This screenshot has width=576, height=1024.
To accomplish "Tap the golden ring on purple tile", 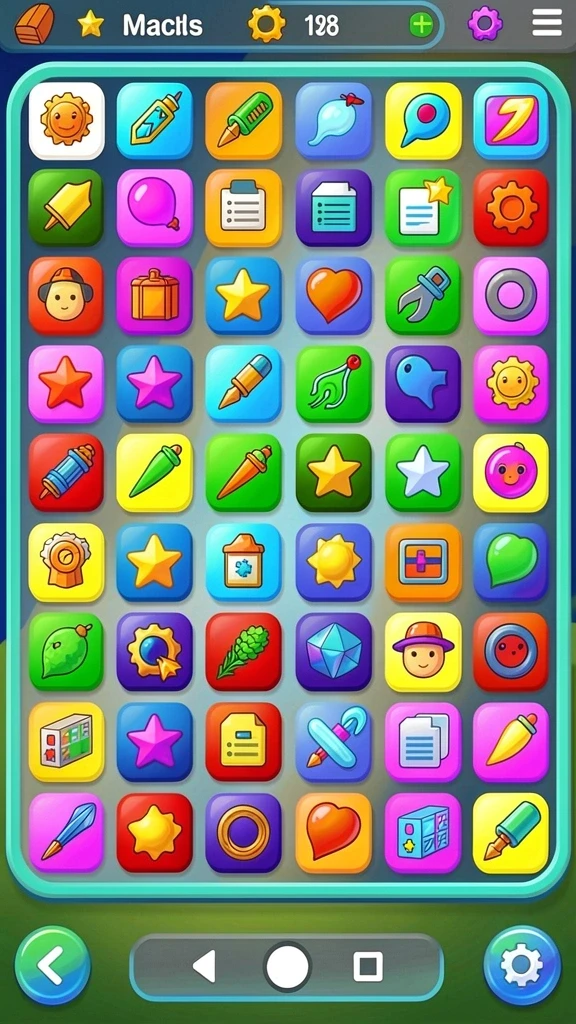I will (x=244, y=833).
